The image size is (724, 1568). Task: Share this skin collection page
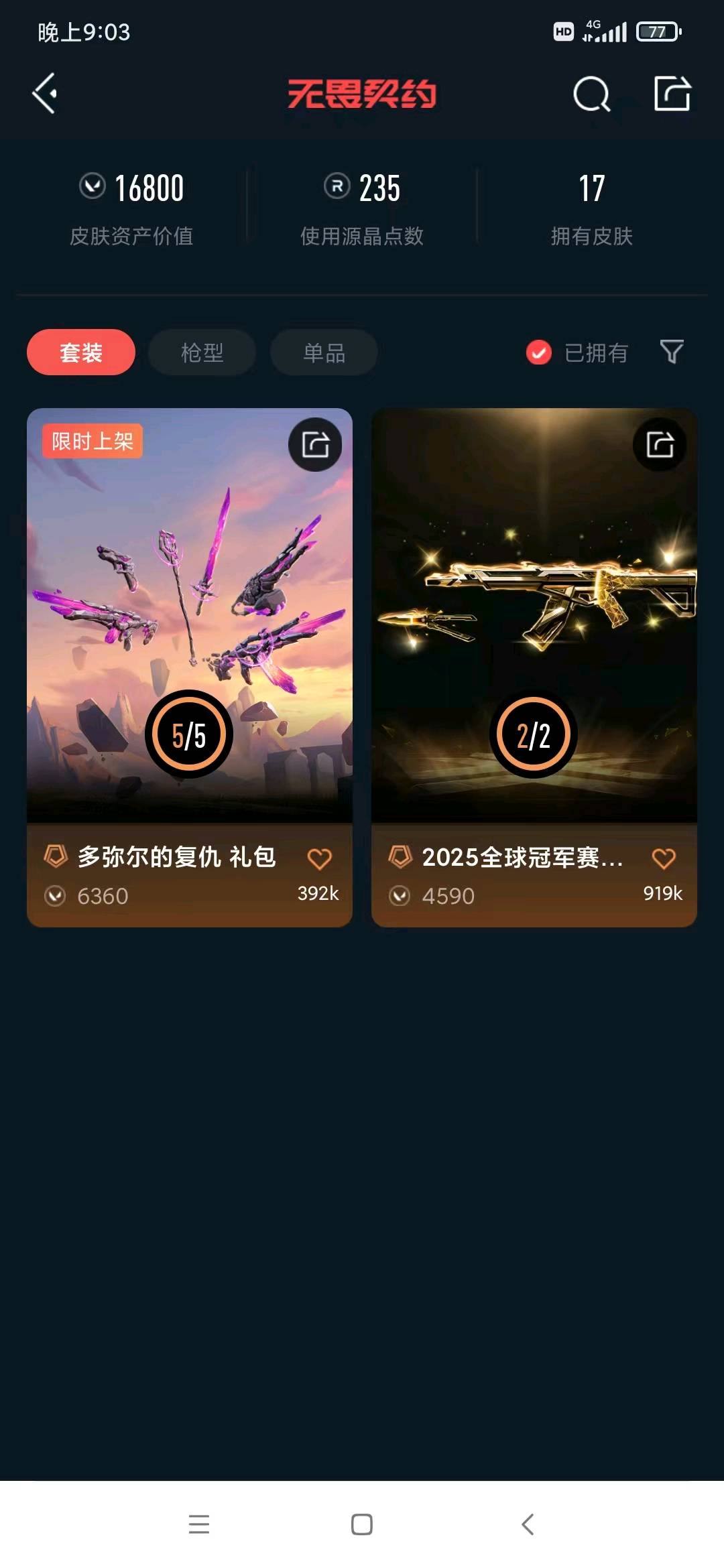click(x=672, y=94)
